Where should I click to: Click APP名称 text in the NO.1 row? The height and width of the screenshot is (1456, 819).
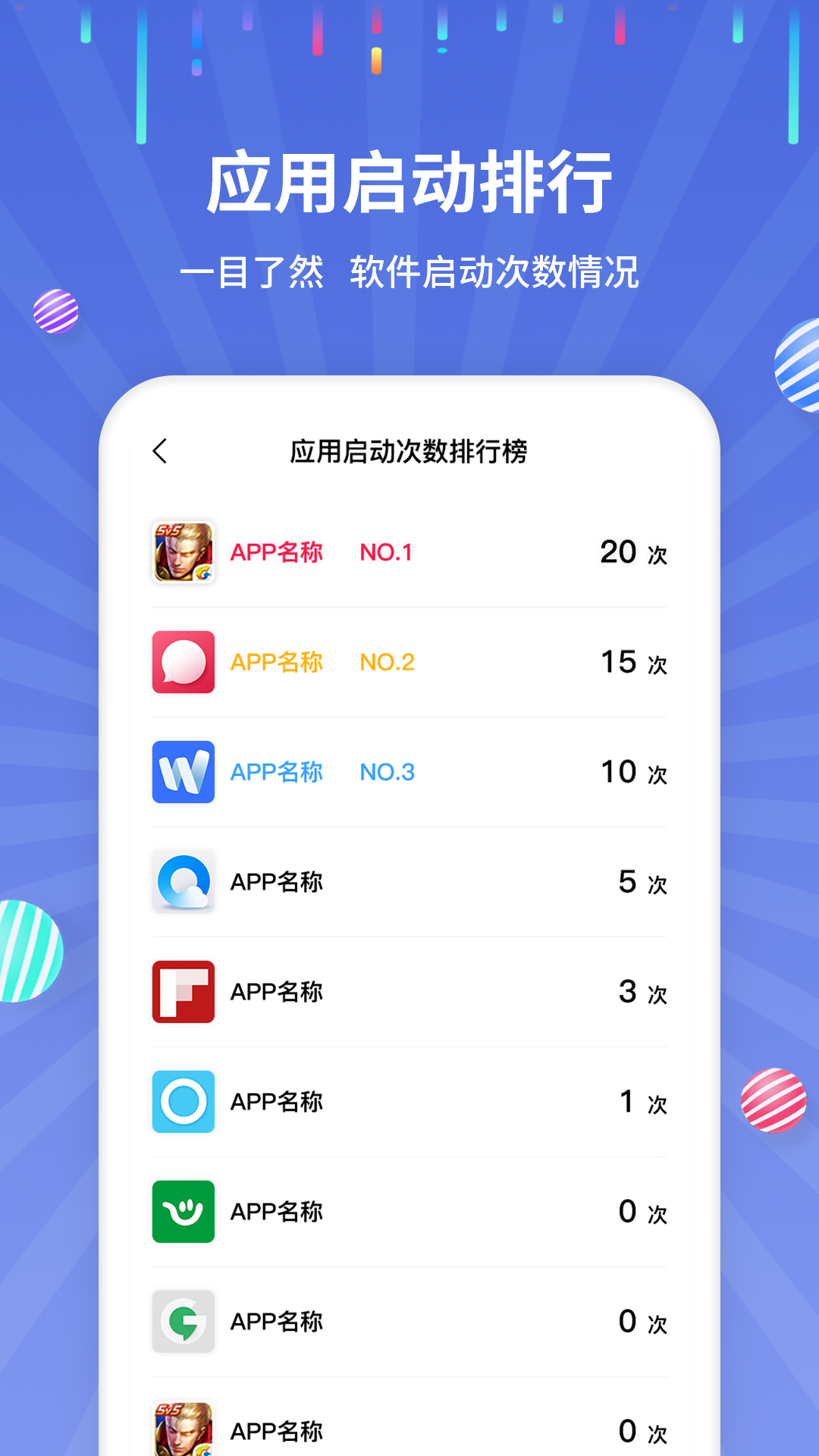click(x=277, y=553)
